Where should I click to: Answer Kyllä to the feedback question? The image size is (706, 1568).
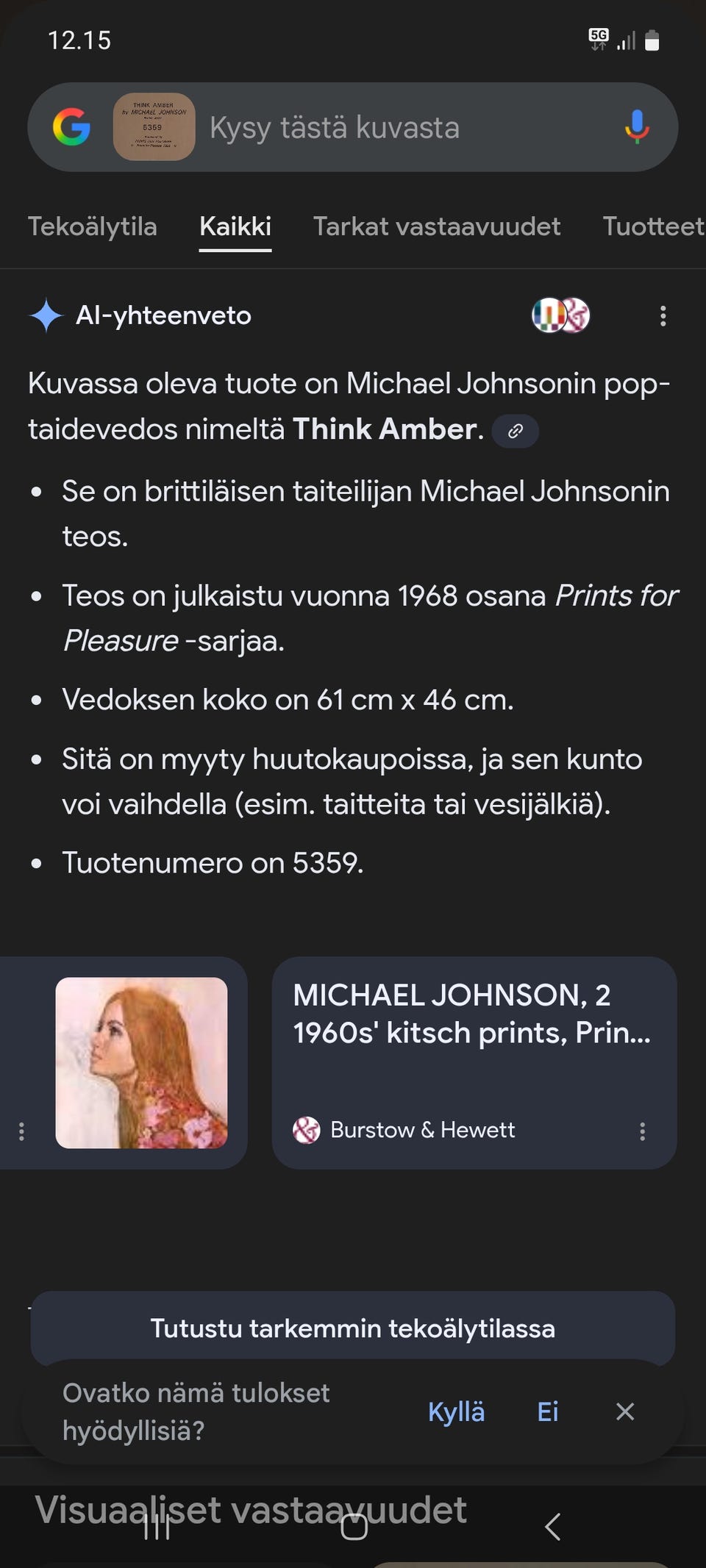(x=456, y=1411)
